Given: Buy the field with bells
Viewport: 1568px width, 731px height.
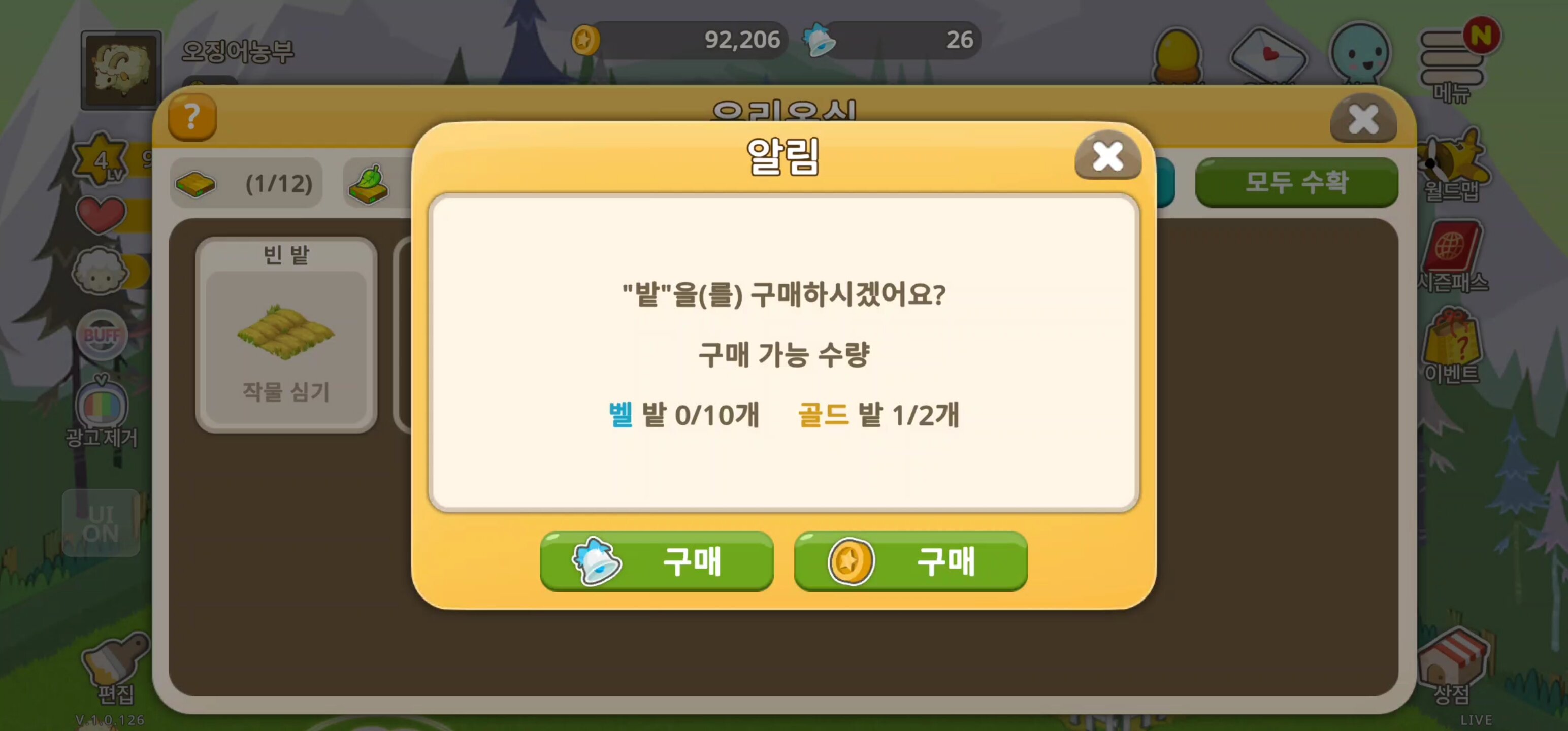Looking at the screenshot, I should (656, 560).
